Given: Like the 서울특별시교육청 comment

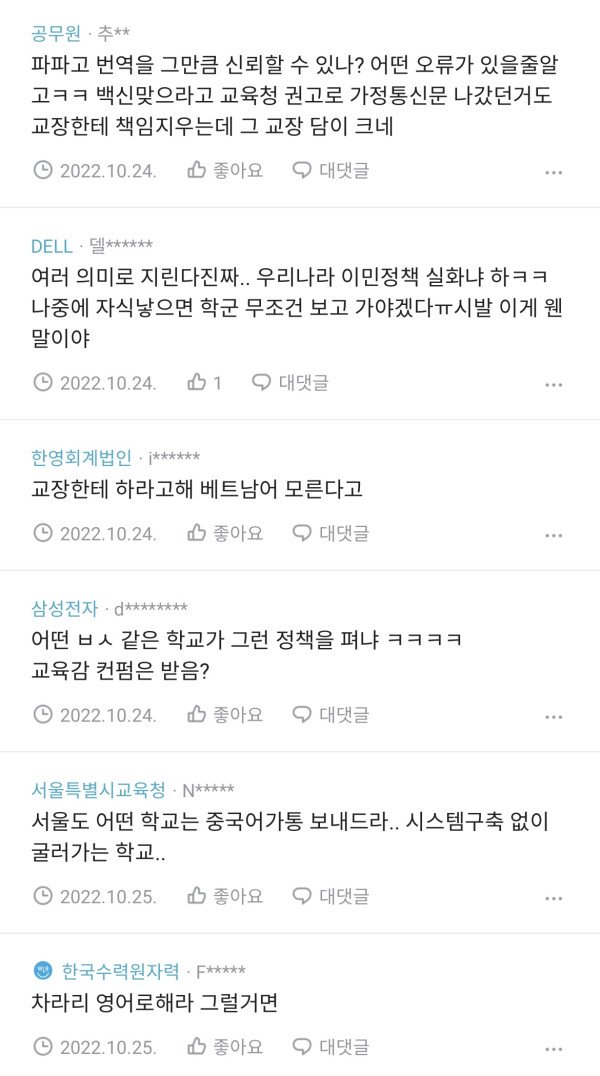Looking at the screenshot, I should click(x=225, y=896).
